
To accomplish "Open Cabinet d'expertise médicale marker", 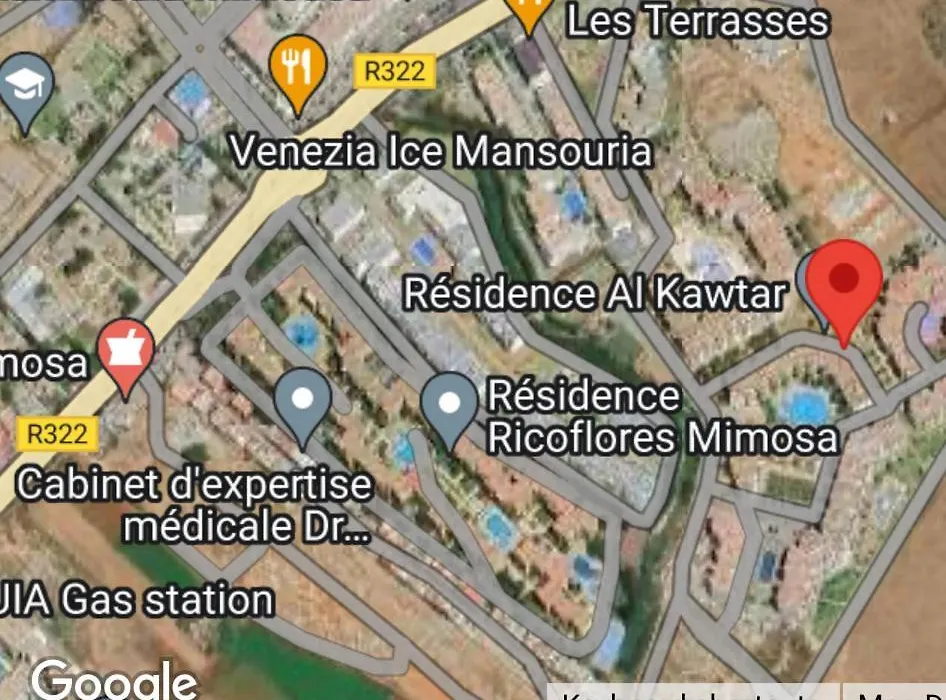I will pos(303,400).
